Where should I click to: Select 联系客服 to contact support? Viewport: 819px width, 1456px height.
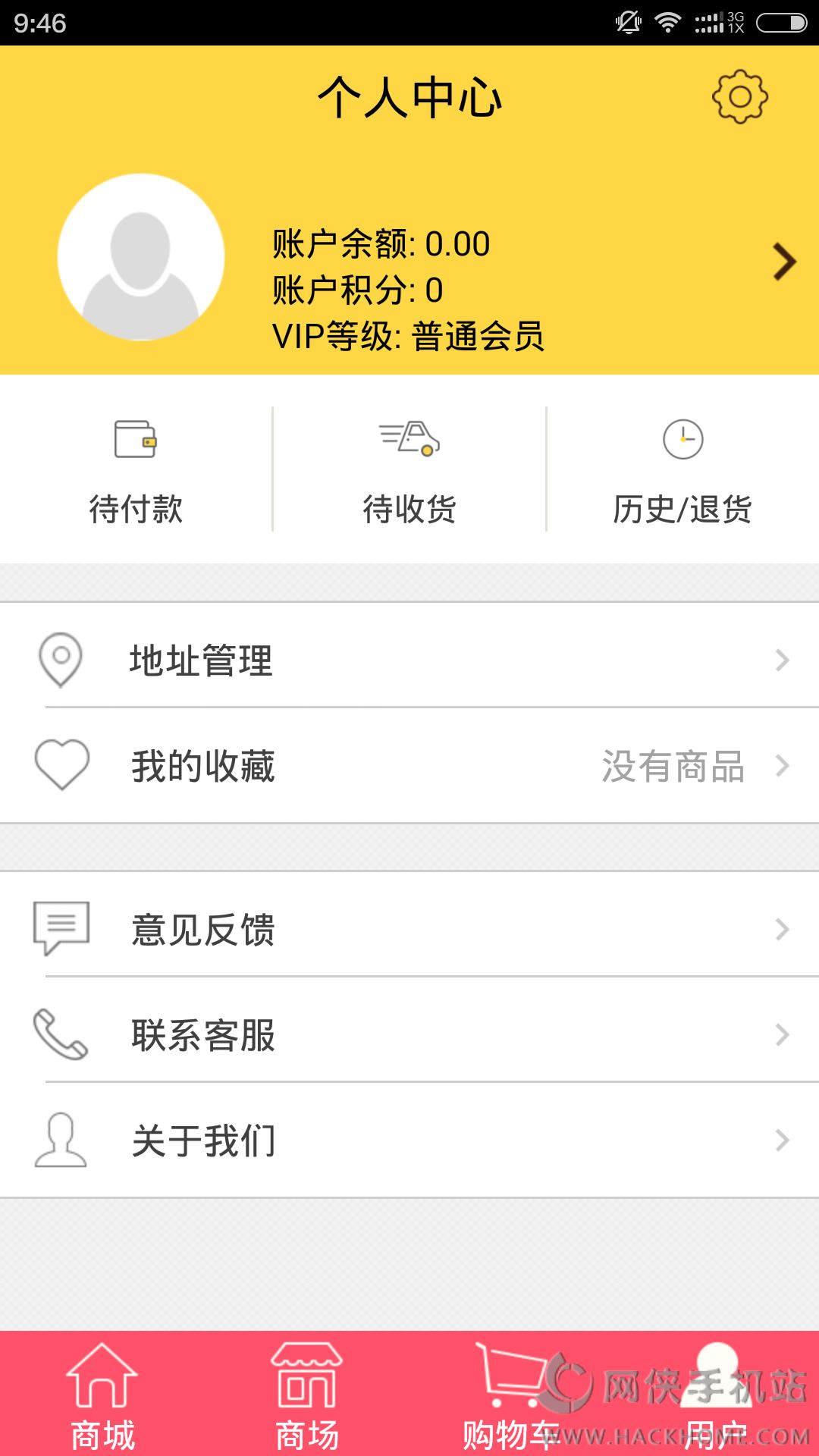pyautogui.click(x=409, y=1034)
